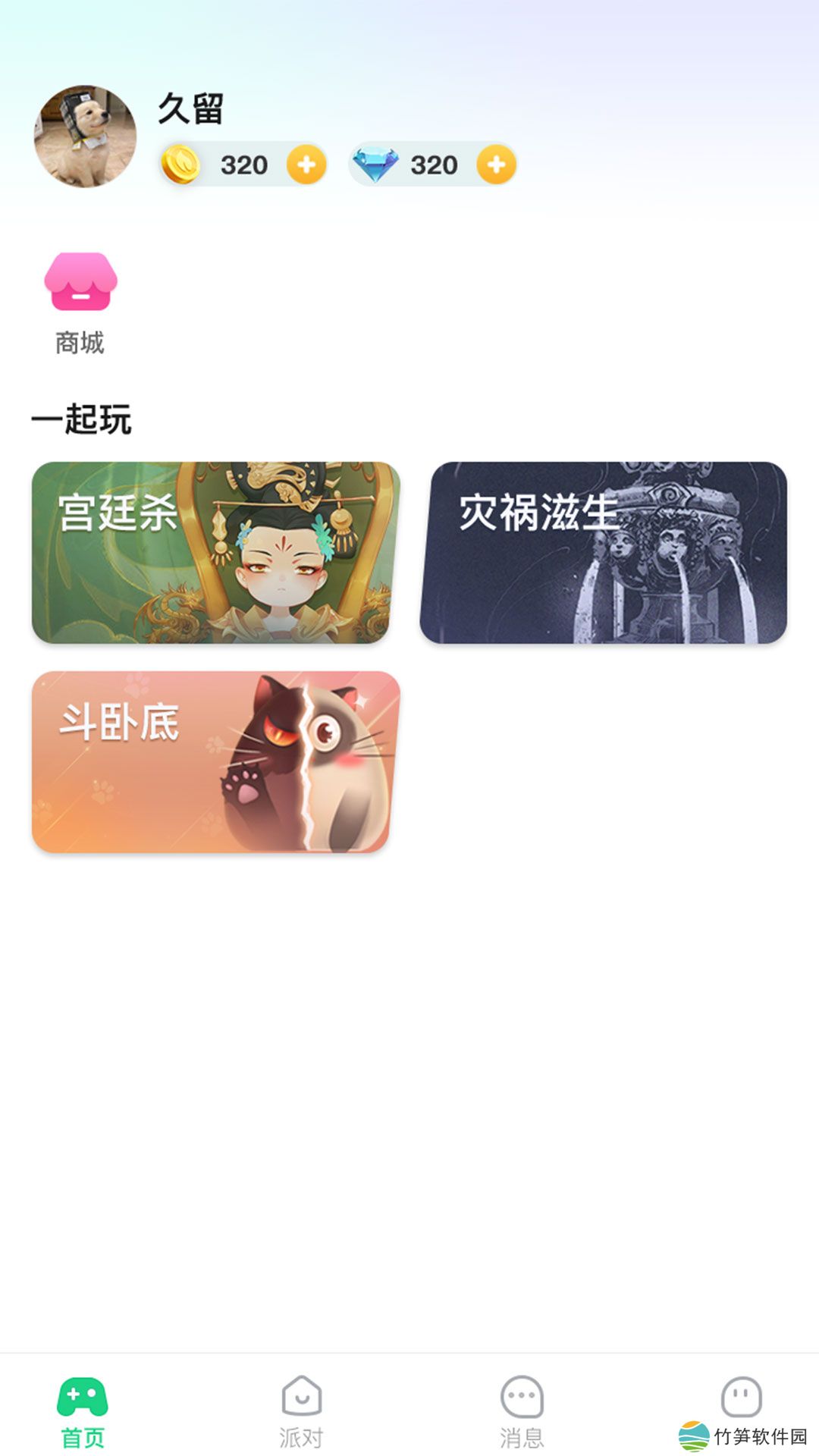Screen dimensions: 819x1456
Task: Switch to the 消息 tab
Action: [x=522, y=1410]
